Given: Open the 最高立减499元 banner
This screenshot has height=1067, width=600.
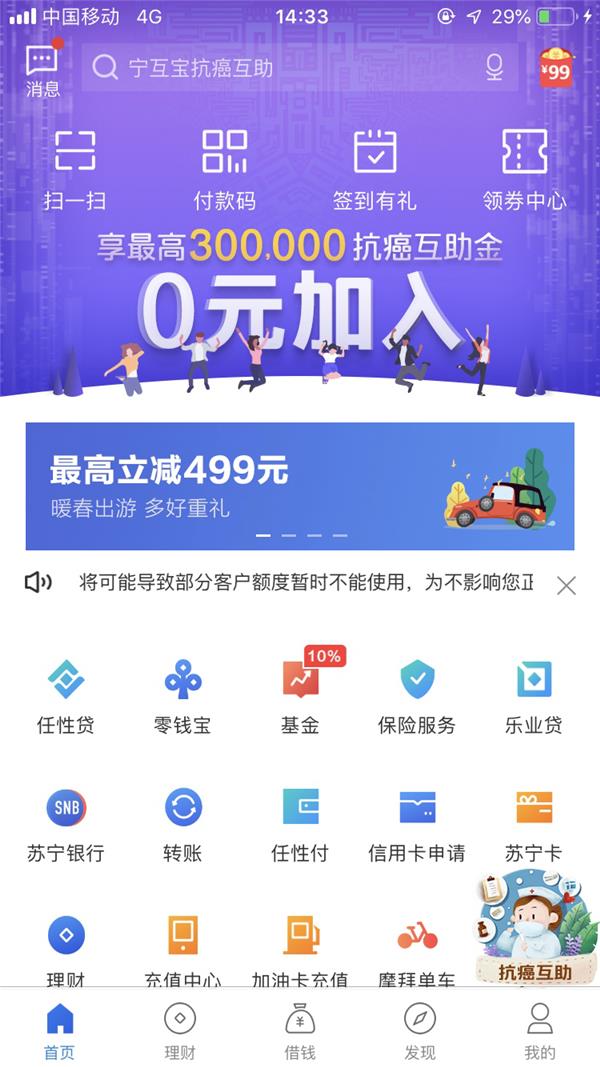Looking at the screenshot, I should point(300,486).
